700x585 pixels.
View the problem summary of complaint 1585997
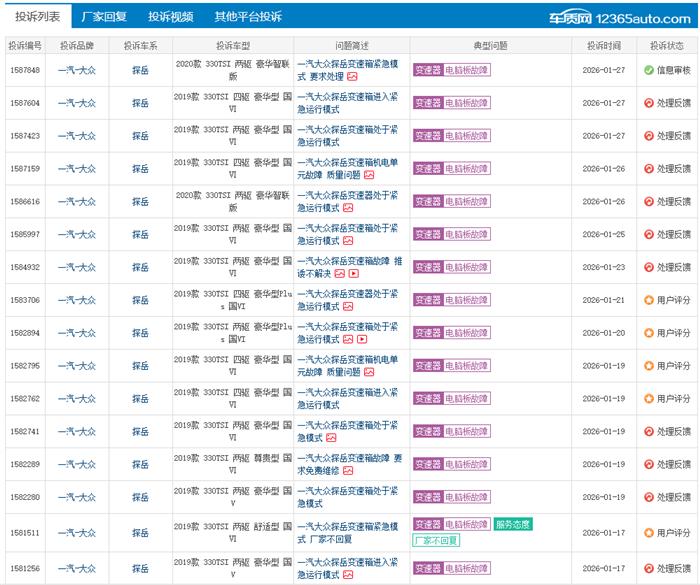coord(348,234)
